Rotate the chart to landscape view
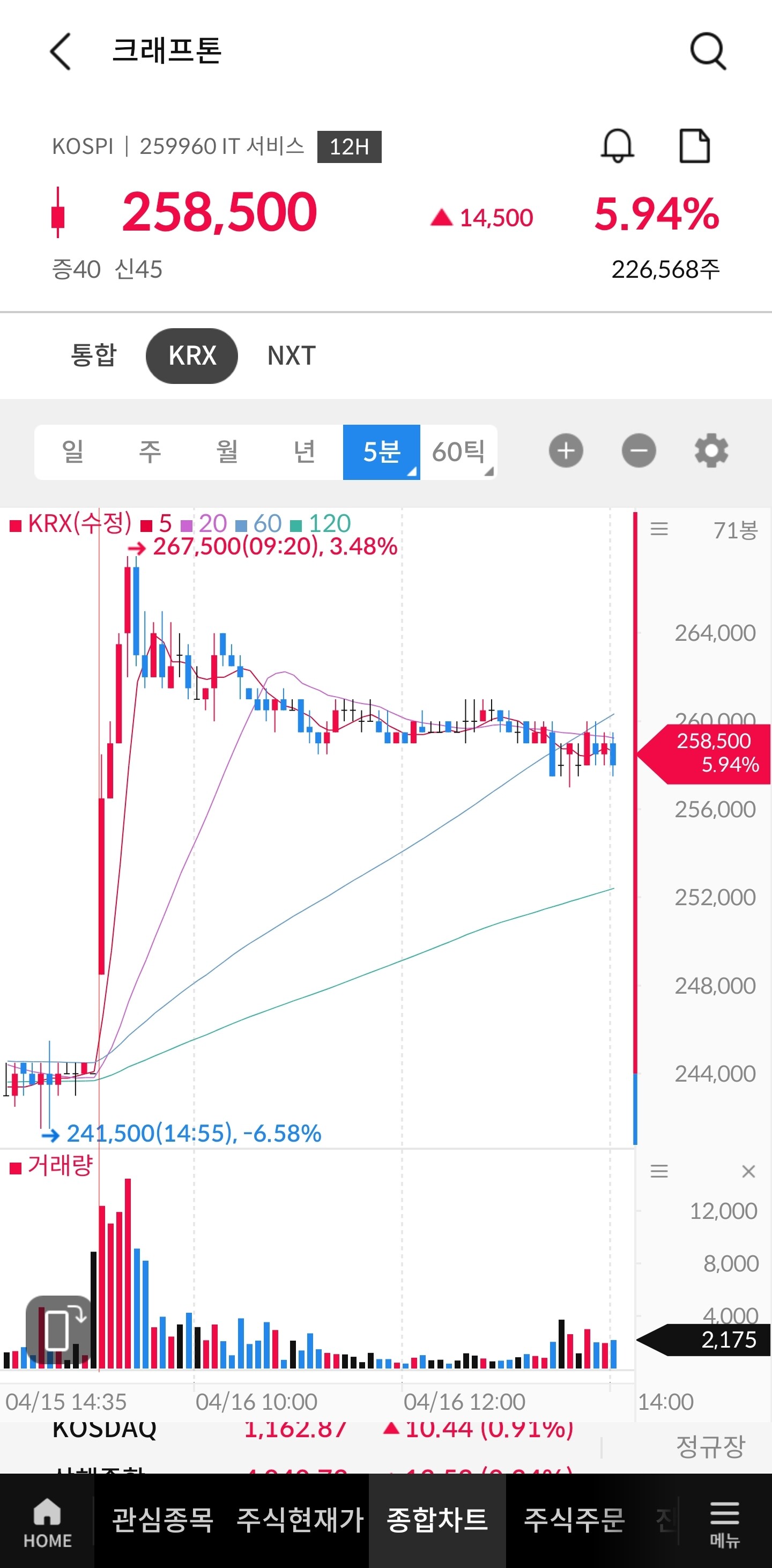The height and width of the screenshot is (1568, 772). point(58,1331)
